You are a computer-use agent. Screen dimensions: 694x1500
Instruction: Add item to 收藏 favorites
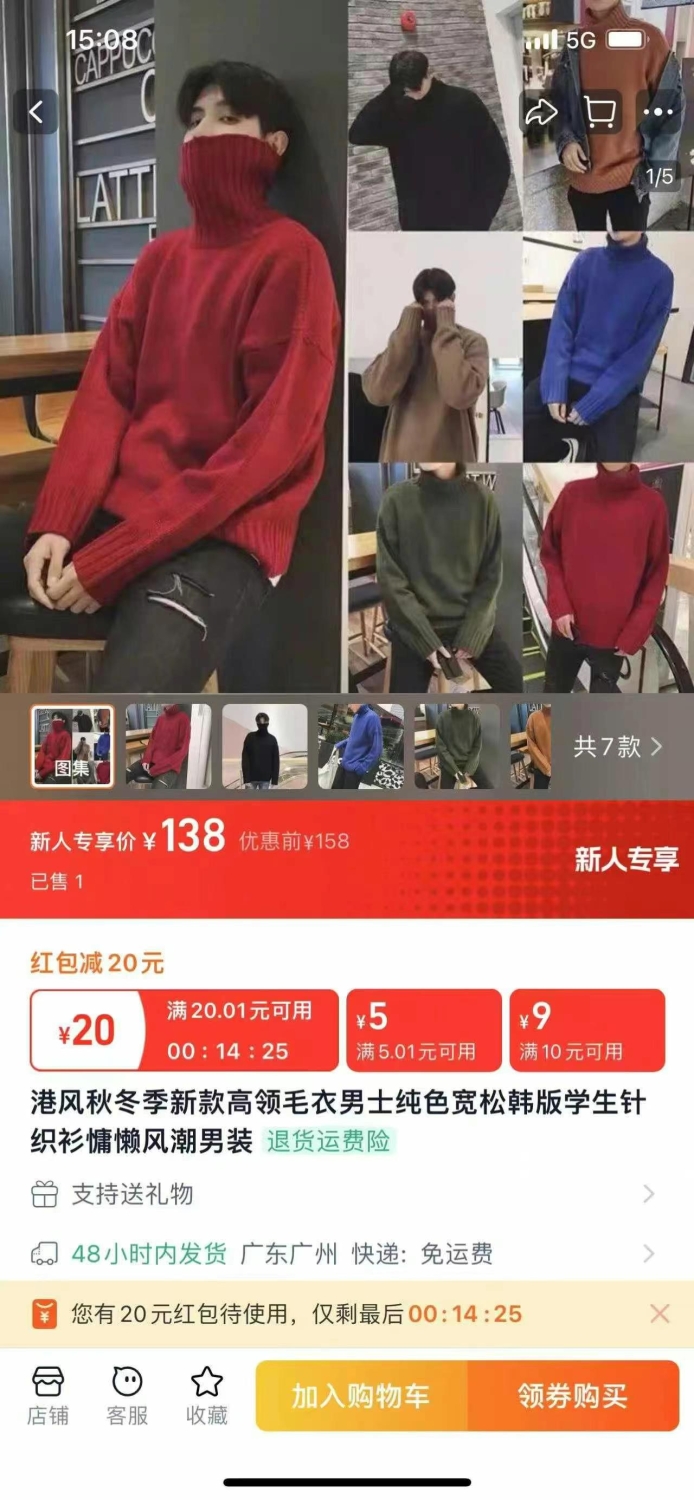tap(207, 1396)
